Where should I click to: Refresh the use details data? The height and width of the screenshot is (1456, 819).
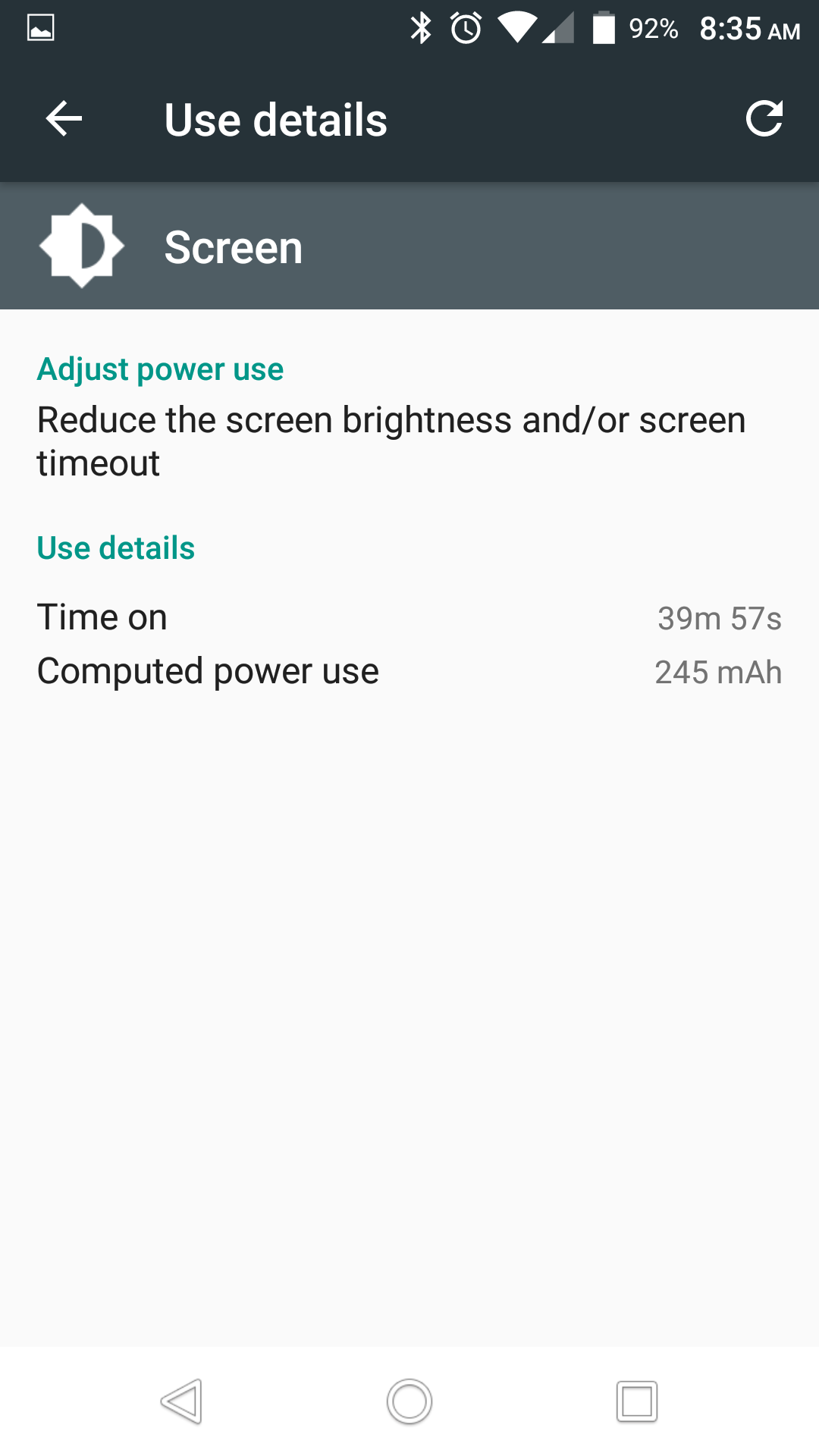click(x=764, y=119)
